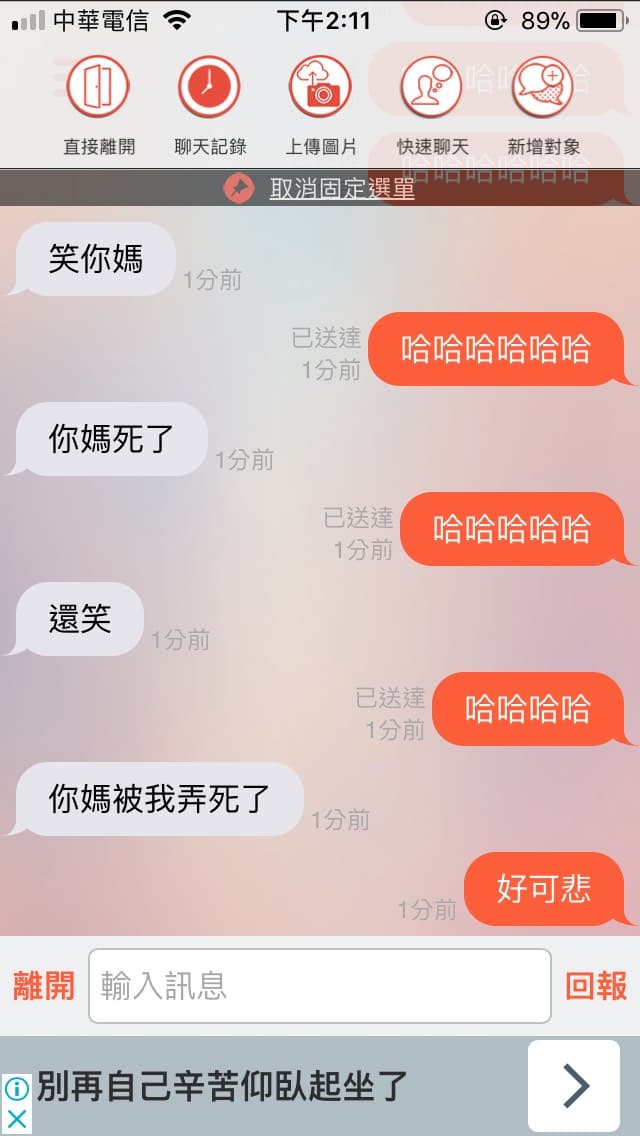Image resolution: width=640 pixels, height=1136 pixels.
Task: Open the ad info icon
Action: pos(16,1090)
